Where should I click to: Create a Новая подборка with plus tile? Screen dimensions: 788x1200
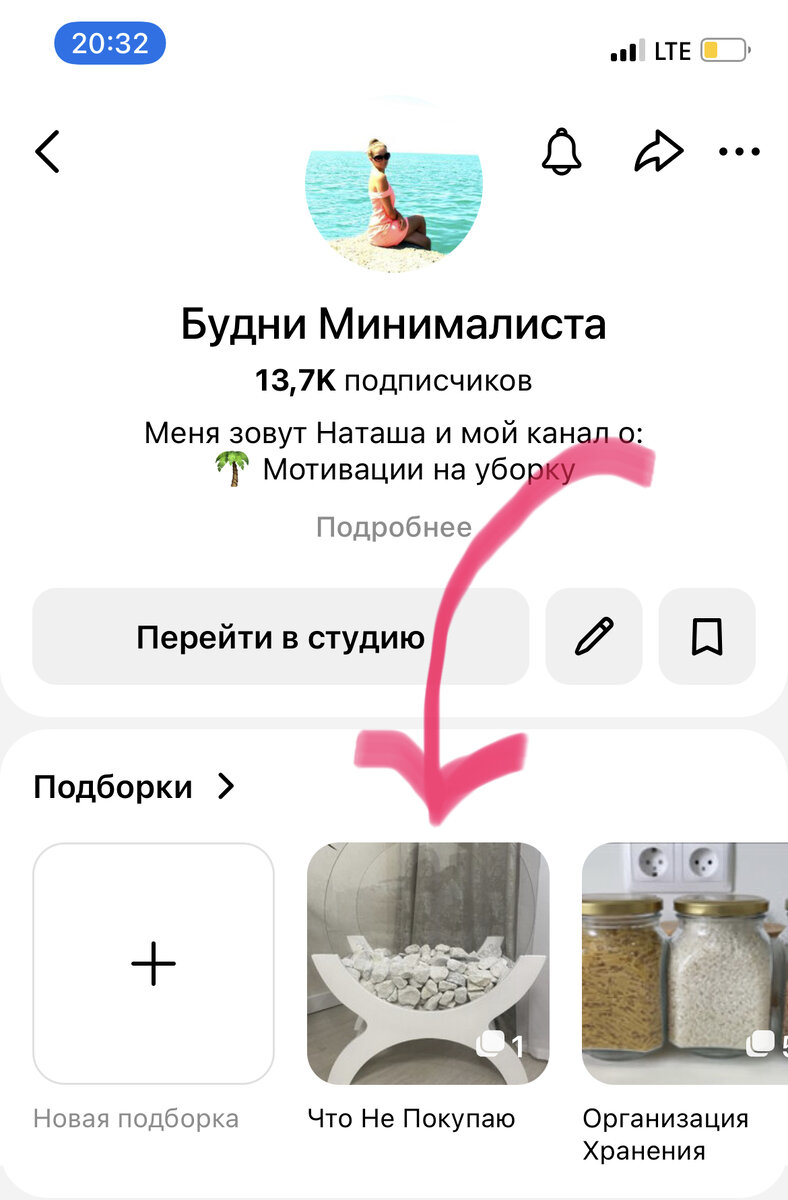coord(154,964)
